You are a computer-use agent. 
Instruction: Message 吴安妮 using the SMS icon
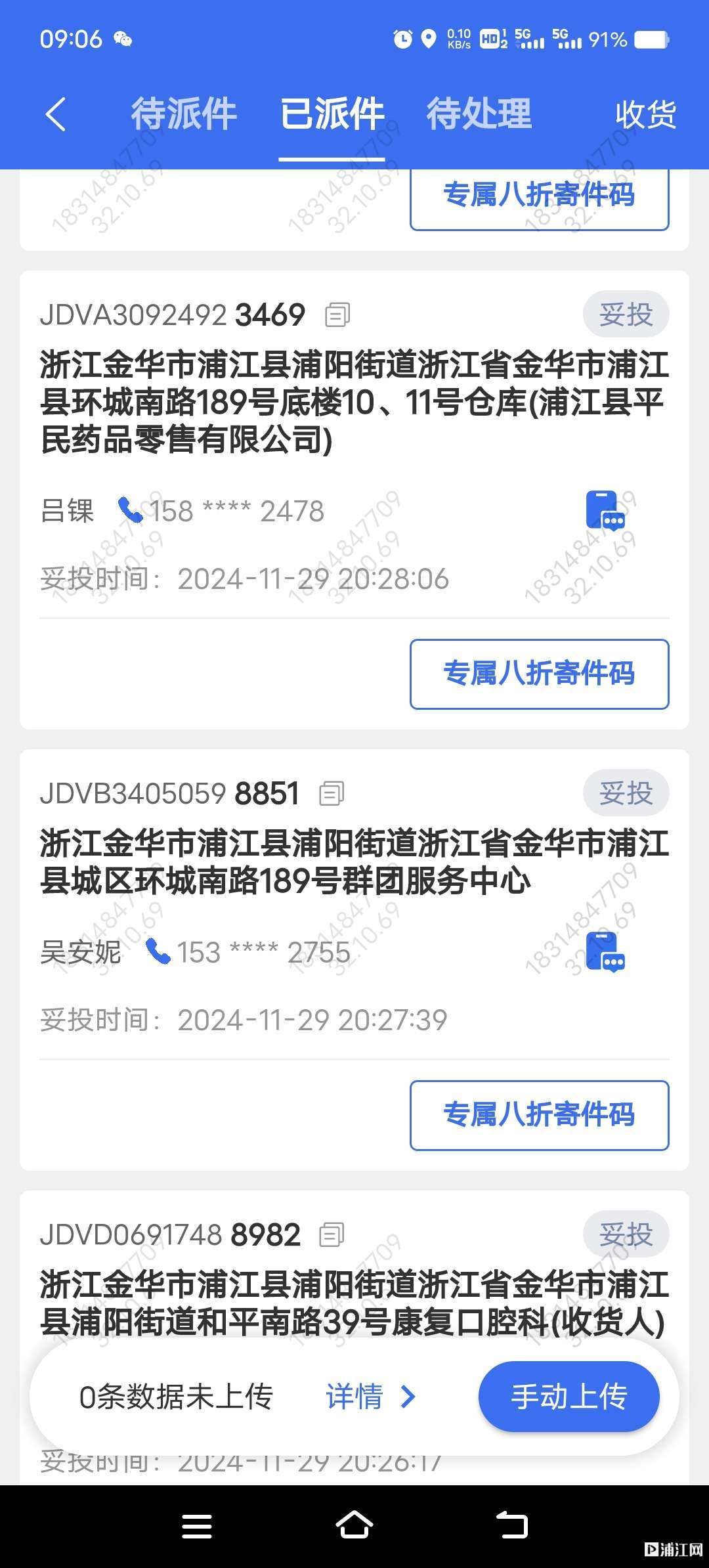pyautogui.click(x=605, y=952)
